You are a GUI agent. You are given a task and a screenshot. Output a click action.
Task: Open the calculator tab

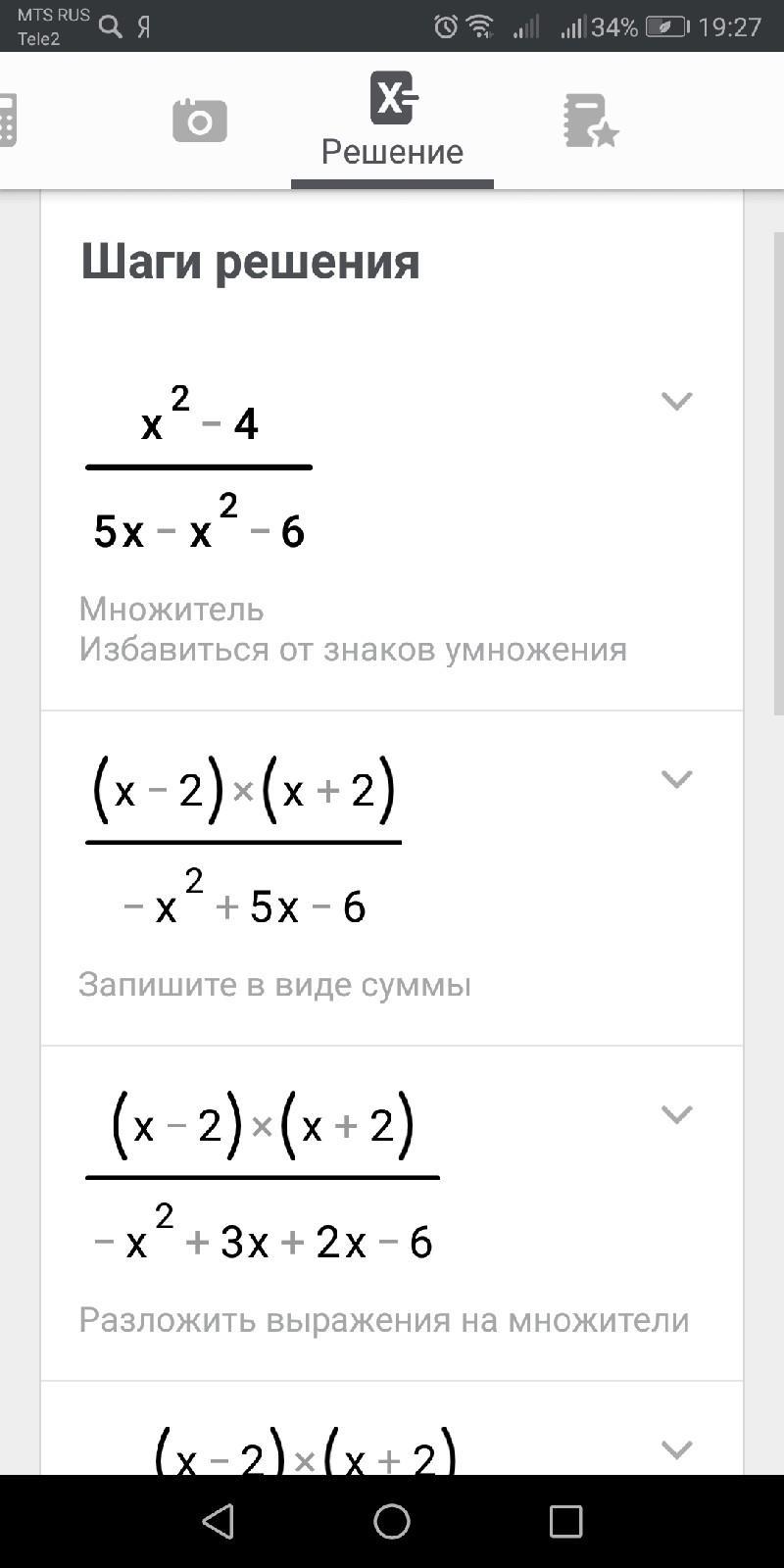click(x=8, y=121)
